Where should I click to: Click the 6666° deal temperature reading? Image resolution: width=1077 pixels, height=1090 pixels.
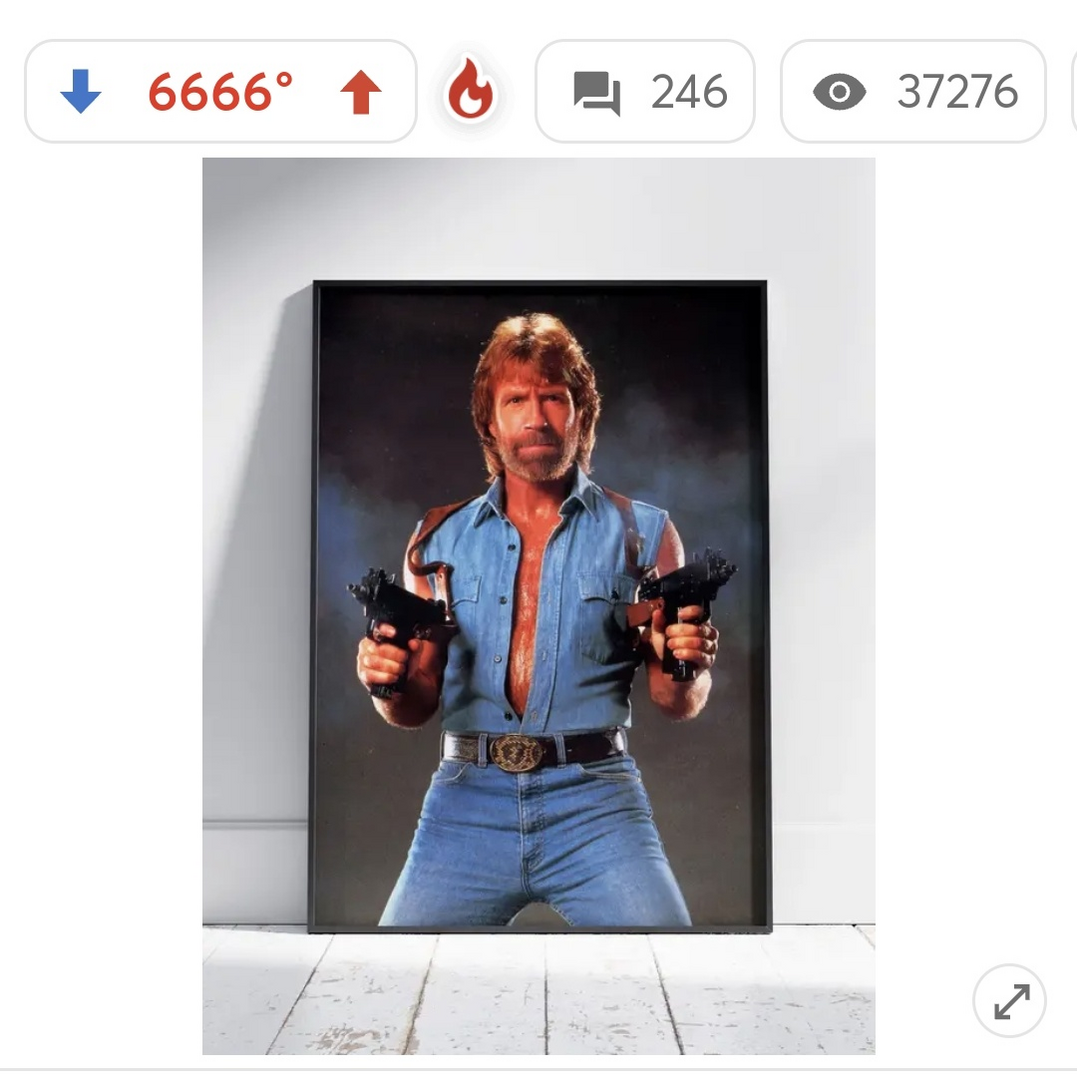click(x=221, y=91)
